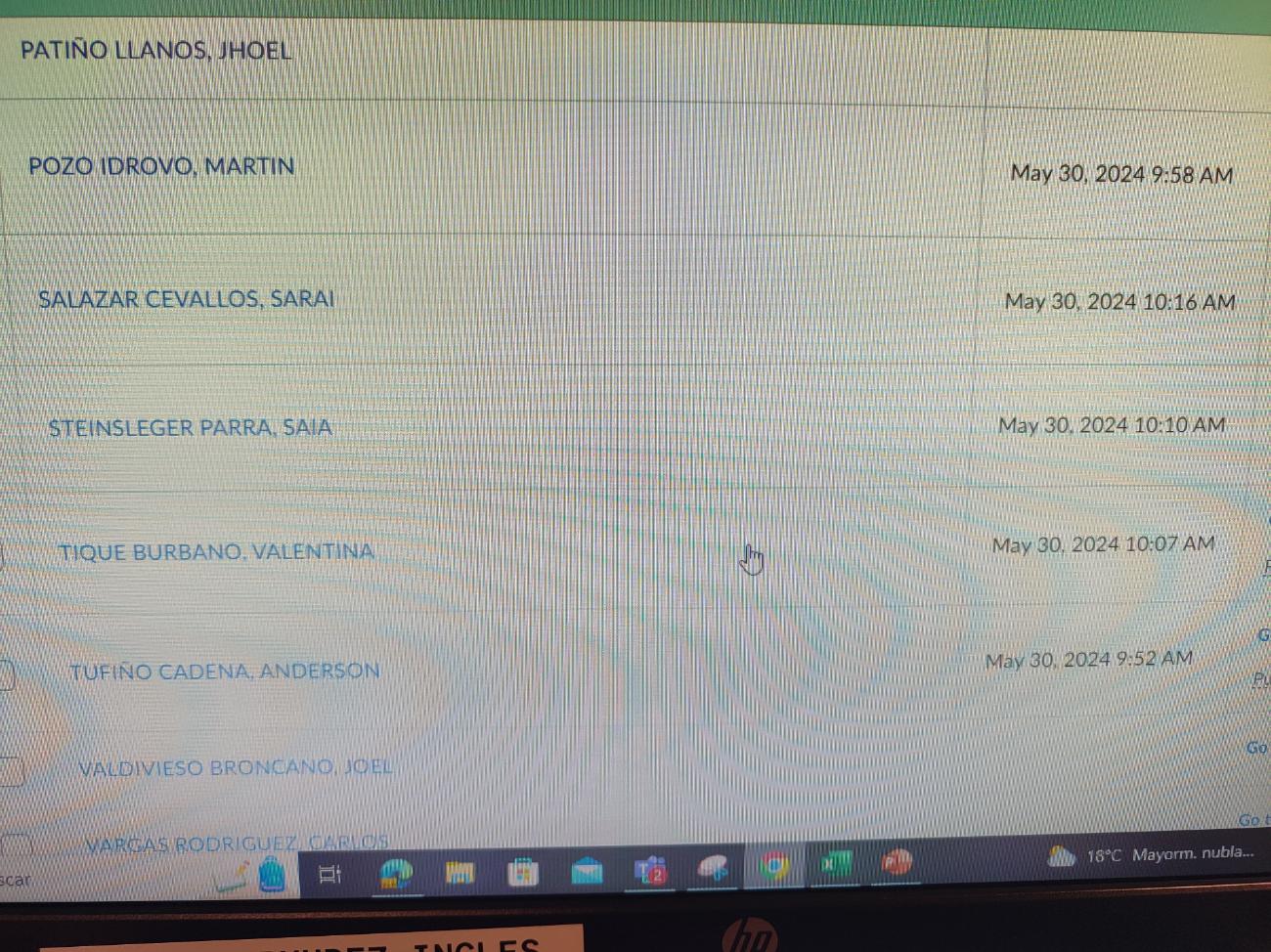The image size is (1271, 952).
Task: Open Microsoft Store from the taskbar
Action: tap(523, 871)
